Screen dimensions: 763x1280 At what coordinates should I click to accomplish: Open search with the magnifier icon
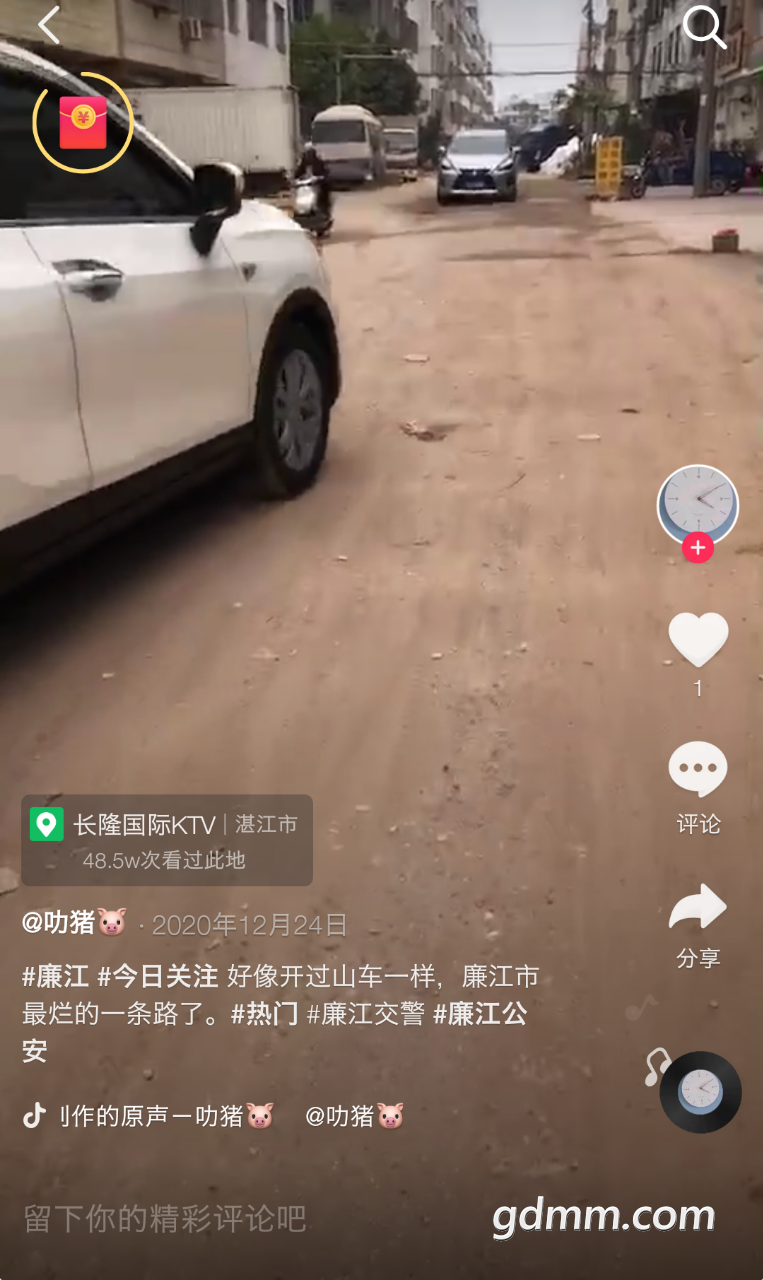pos(704,27)
